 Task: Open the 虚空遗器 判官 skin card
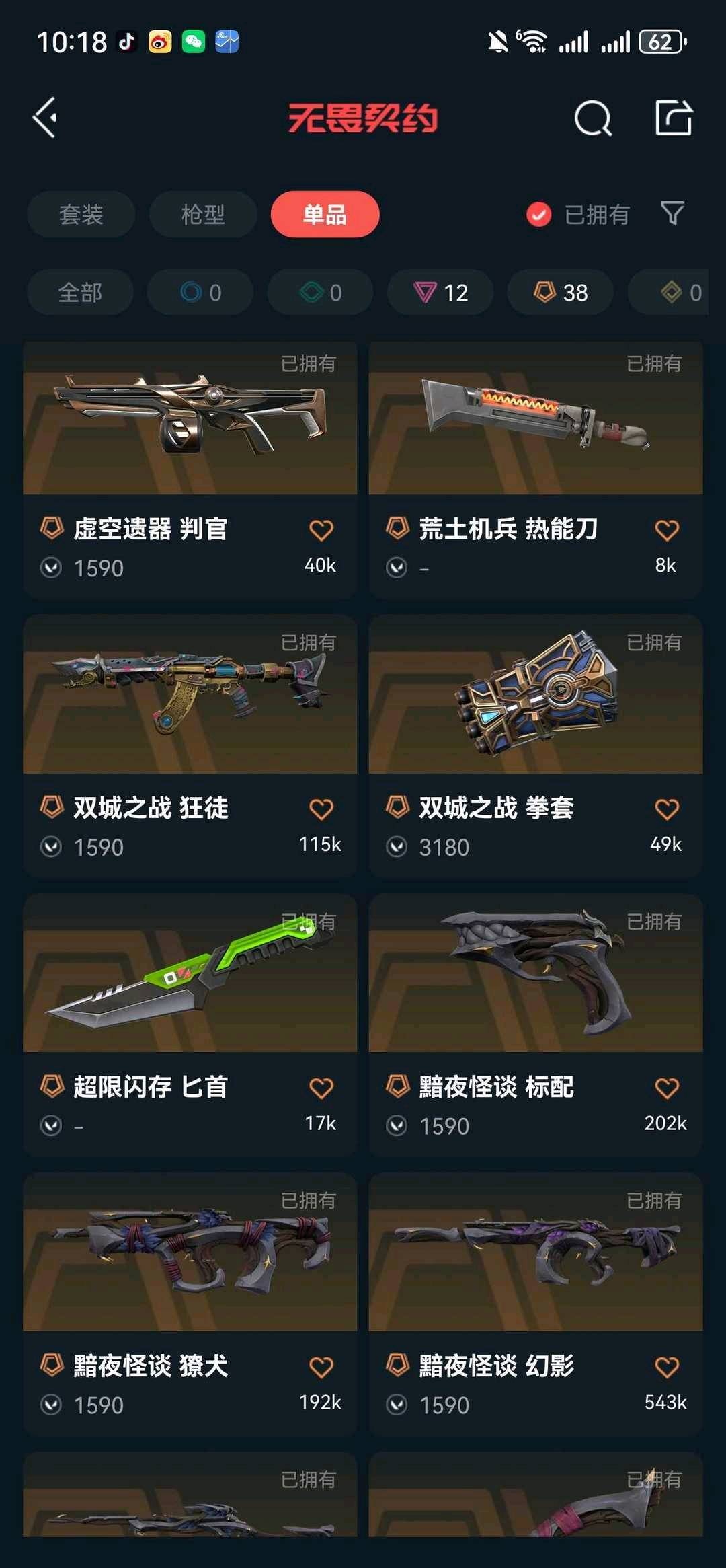click(x=190, y=431)
